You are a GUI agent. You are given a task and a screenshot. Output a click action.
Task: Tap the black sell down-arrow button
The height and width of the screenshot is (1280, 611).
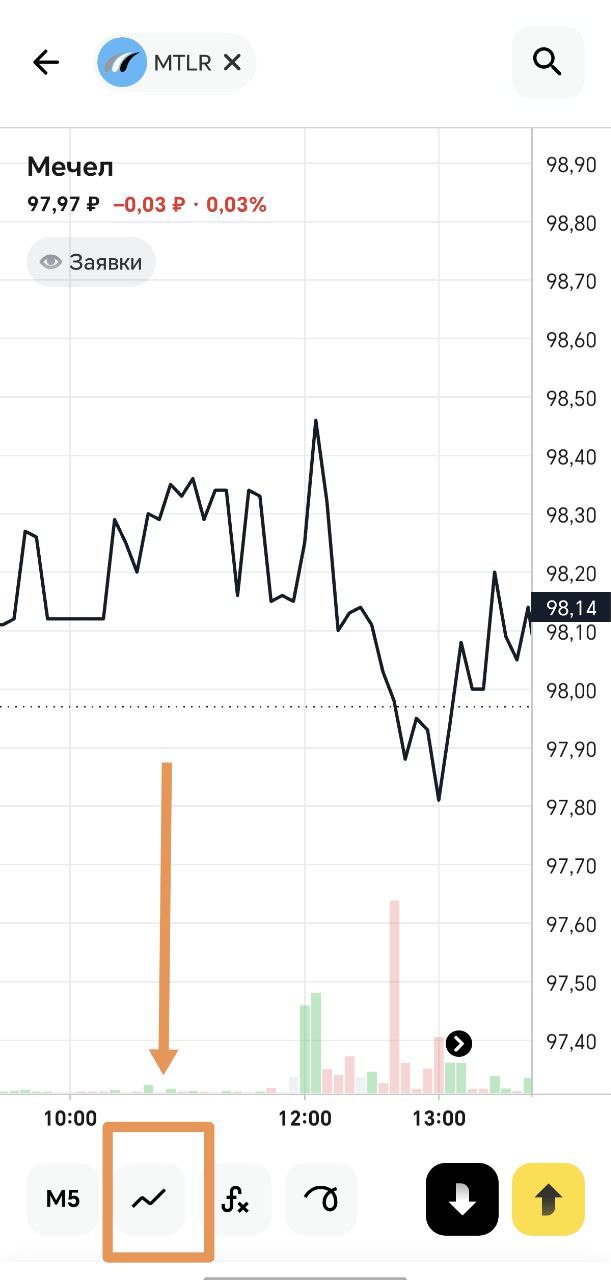[462, 1199]
